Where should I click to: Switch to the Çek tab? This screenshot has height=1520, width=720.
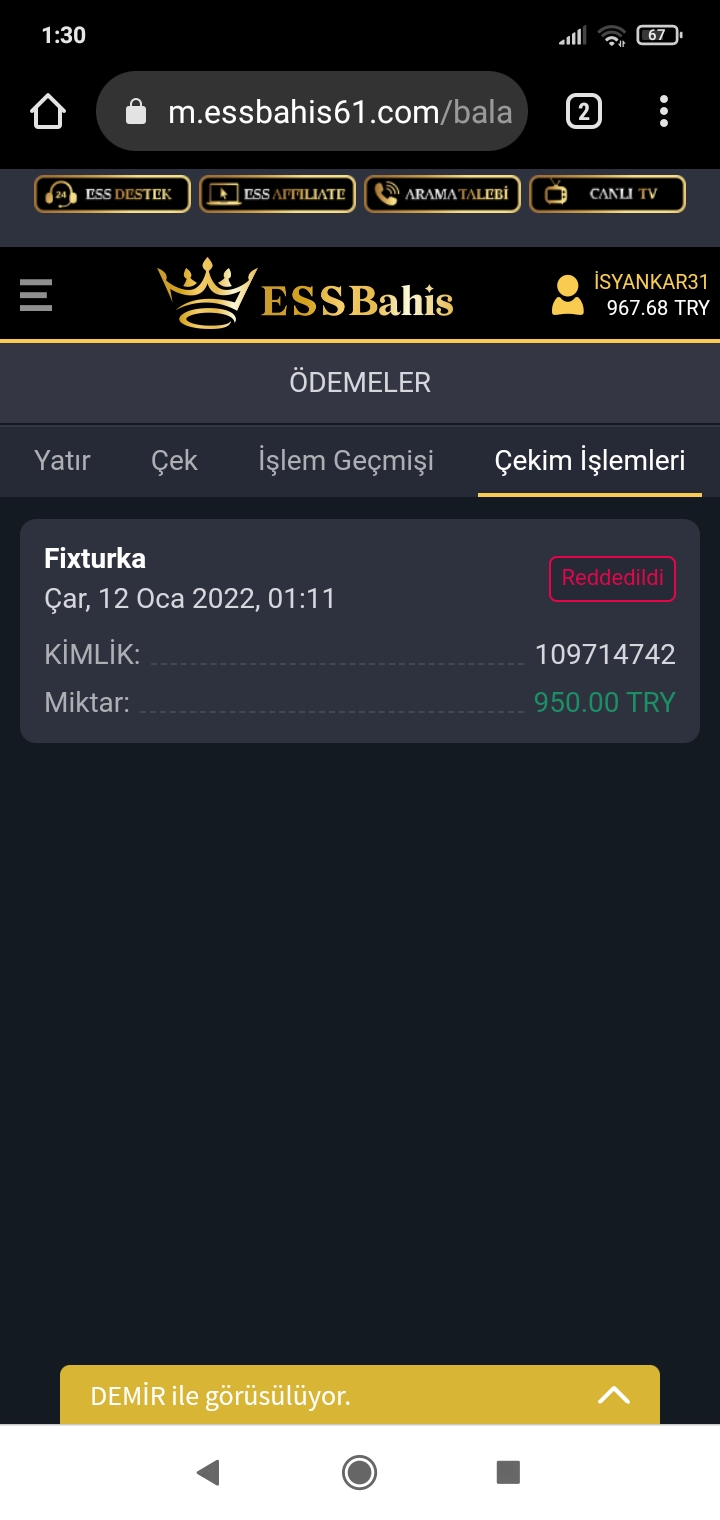point(174,461)
